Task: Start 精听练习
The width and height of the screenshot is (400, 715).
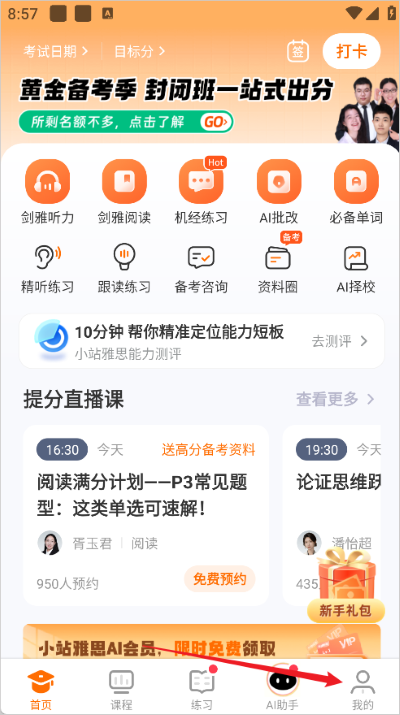Action: [x=47, y=269]
